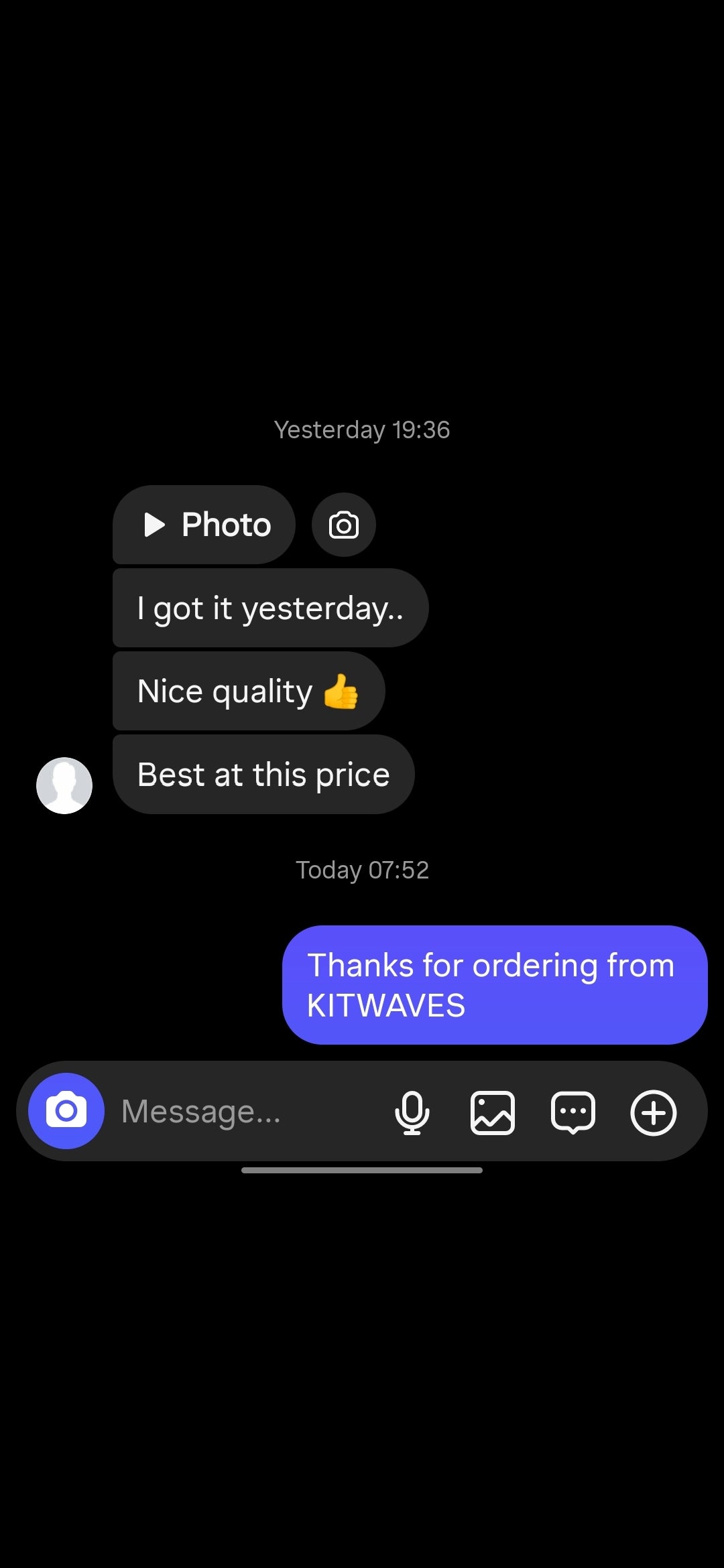
Task: Tap the camera icon beside the Photo bubble
Action: tap(343, 525)
